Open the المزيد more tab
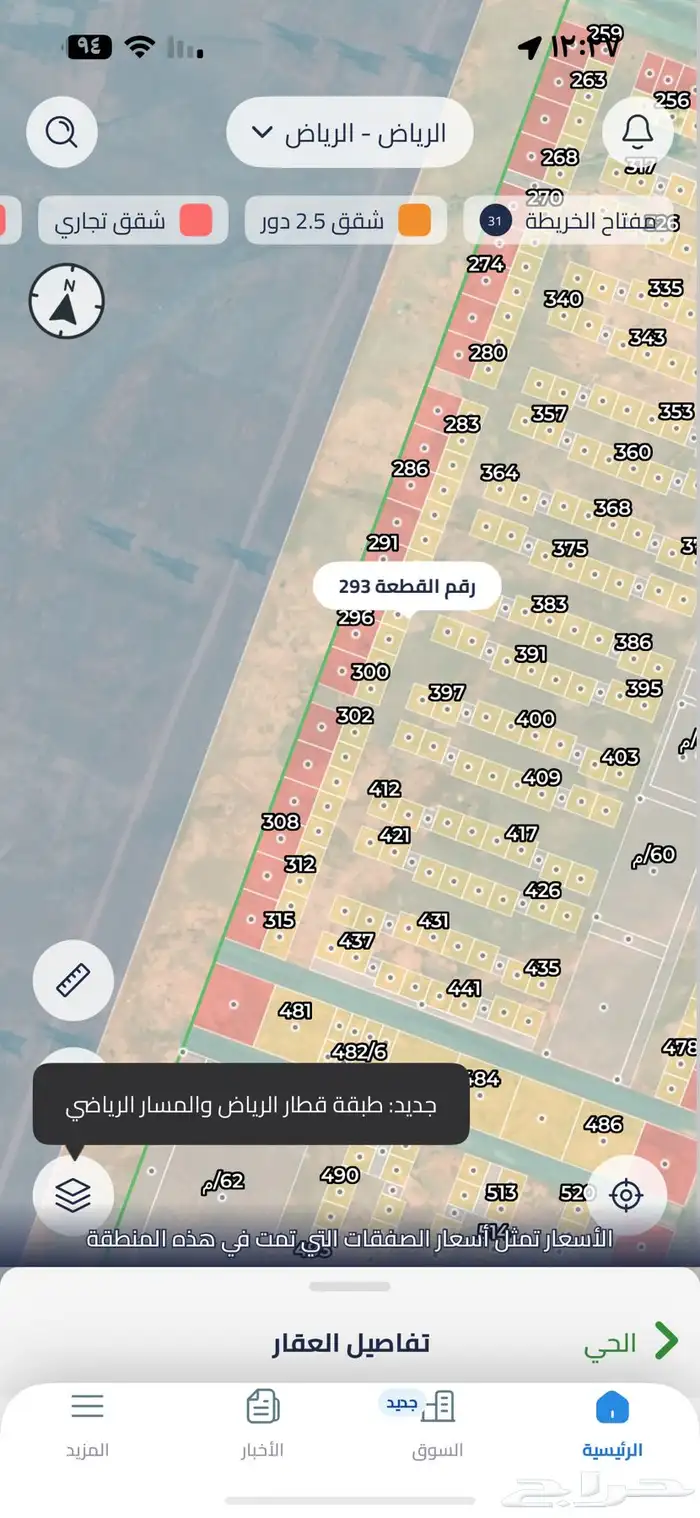Viewport: 700px width, 1518px height. [87, 1422]
